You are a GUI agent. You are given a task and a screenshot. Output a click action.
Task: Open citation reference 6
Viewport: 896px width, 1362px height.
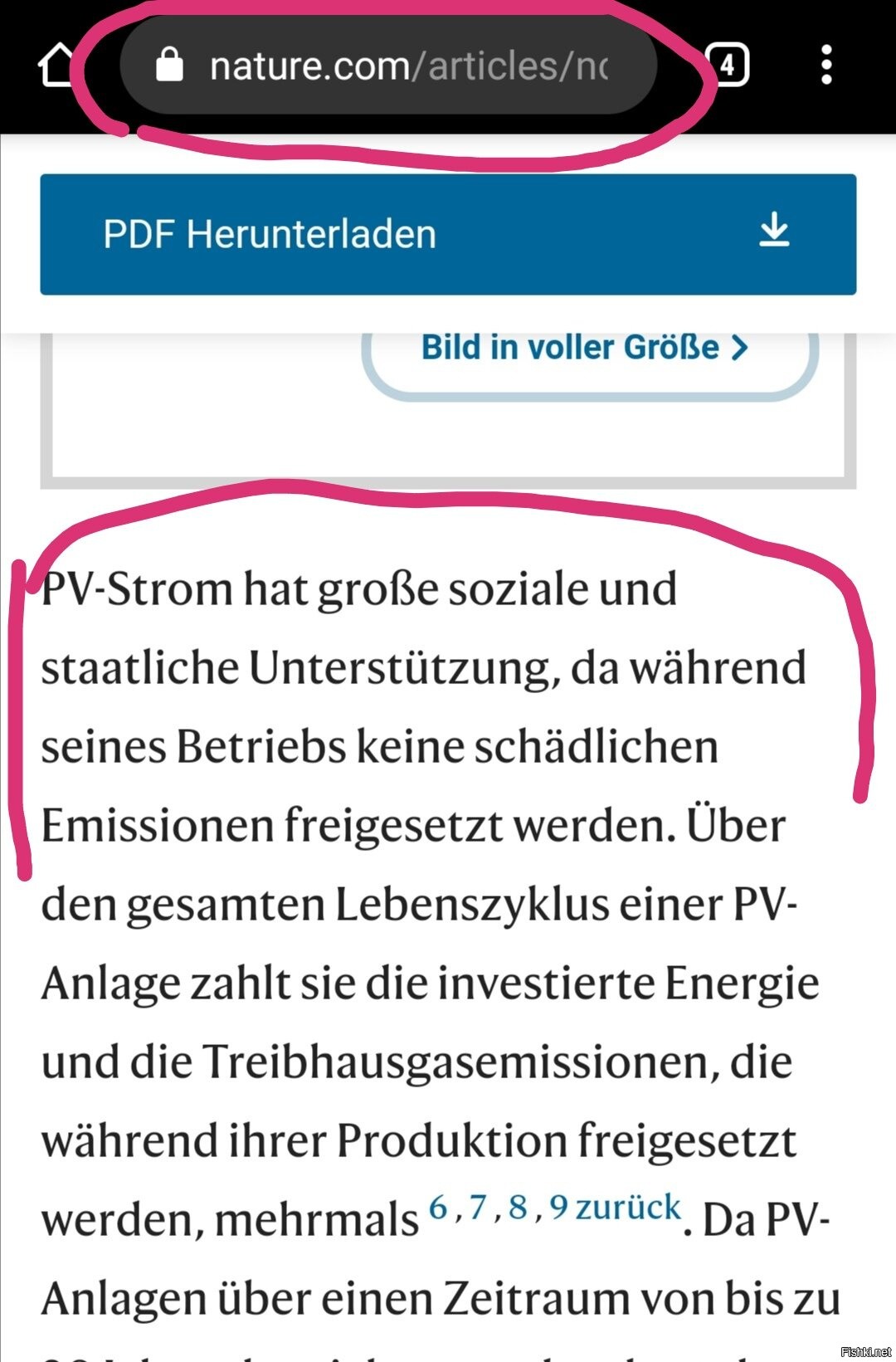point(438,1208)
